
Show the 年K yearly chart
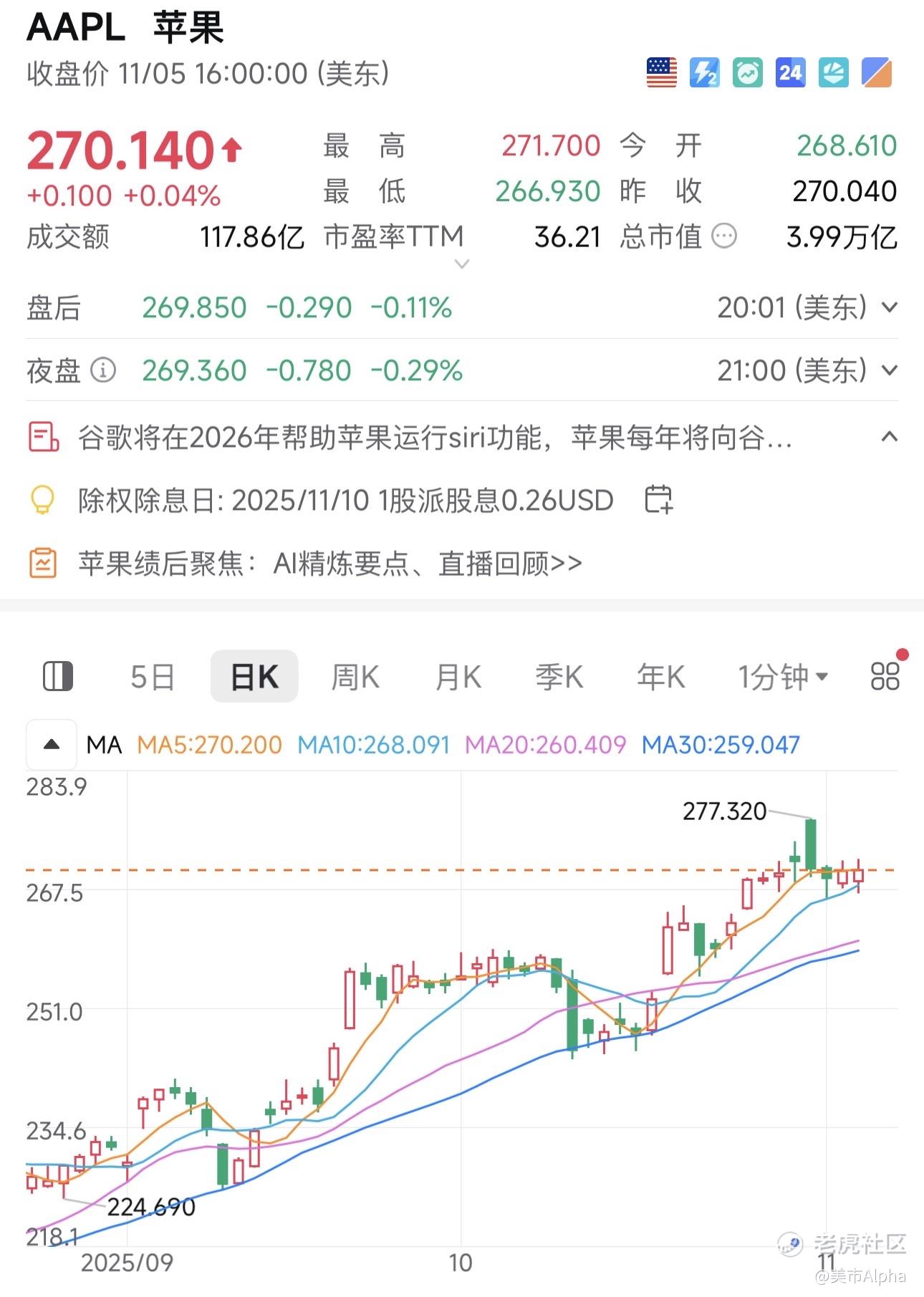coord(661,677)
